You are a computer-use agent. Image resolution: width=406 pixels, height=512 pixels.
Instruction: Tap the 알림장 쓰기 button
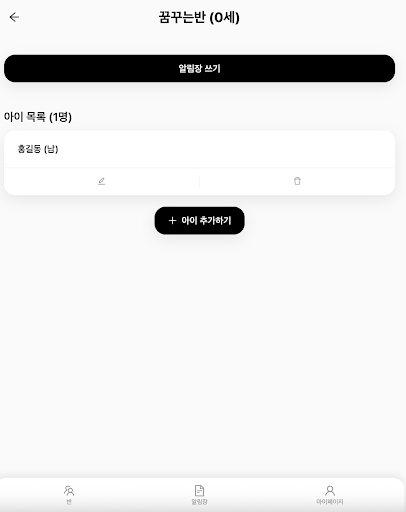199,69
